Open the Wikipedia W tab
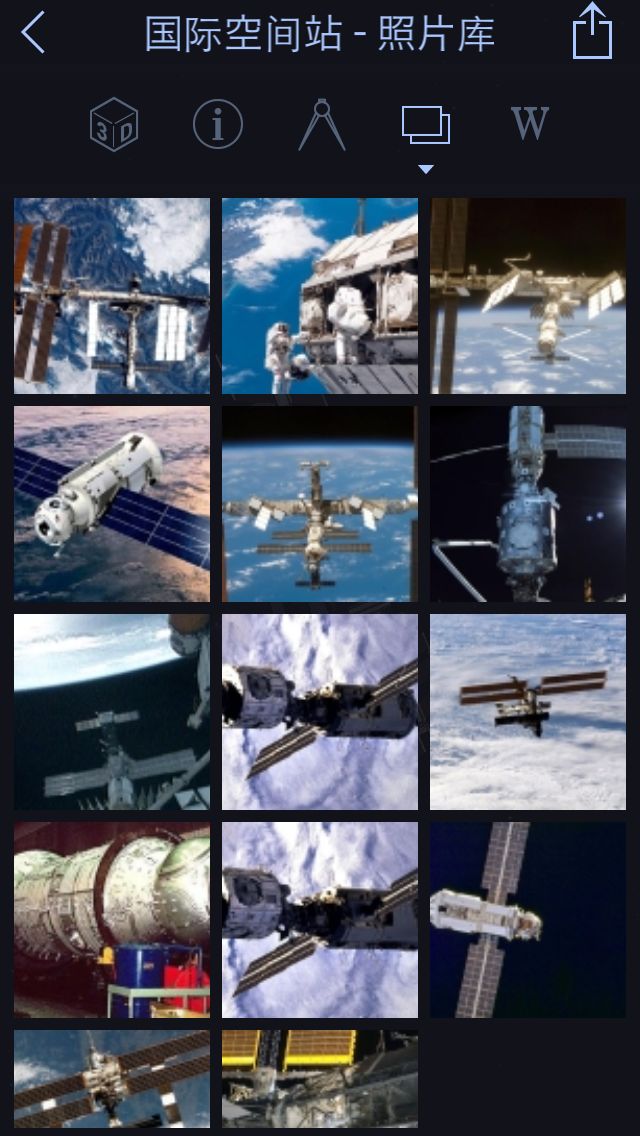 pyautogui.click(x=529, y=124)
